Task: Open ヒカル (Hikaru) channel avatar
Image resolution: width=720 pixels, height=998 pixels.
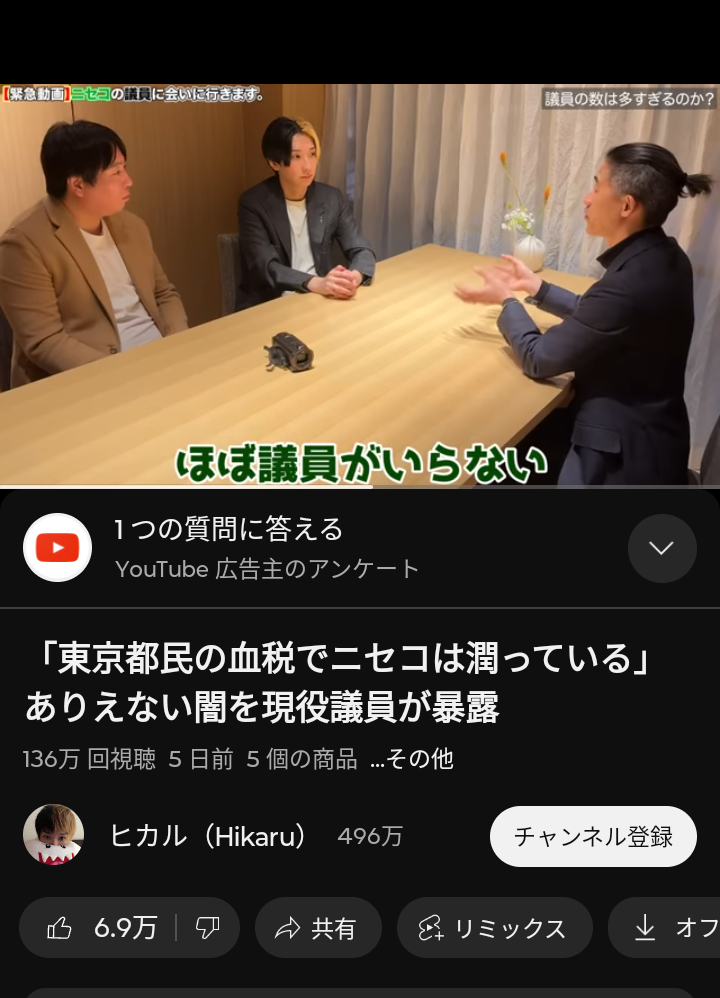Action: (x=53, y=835)
